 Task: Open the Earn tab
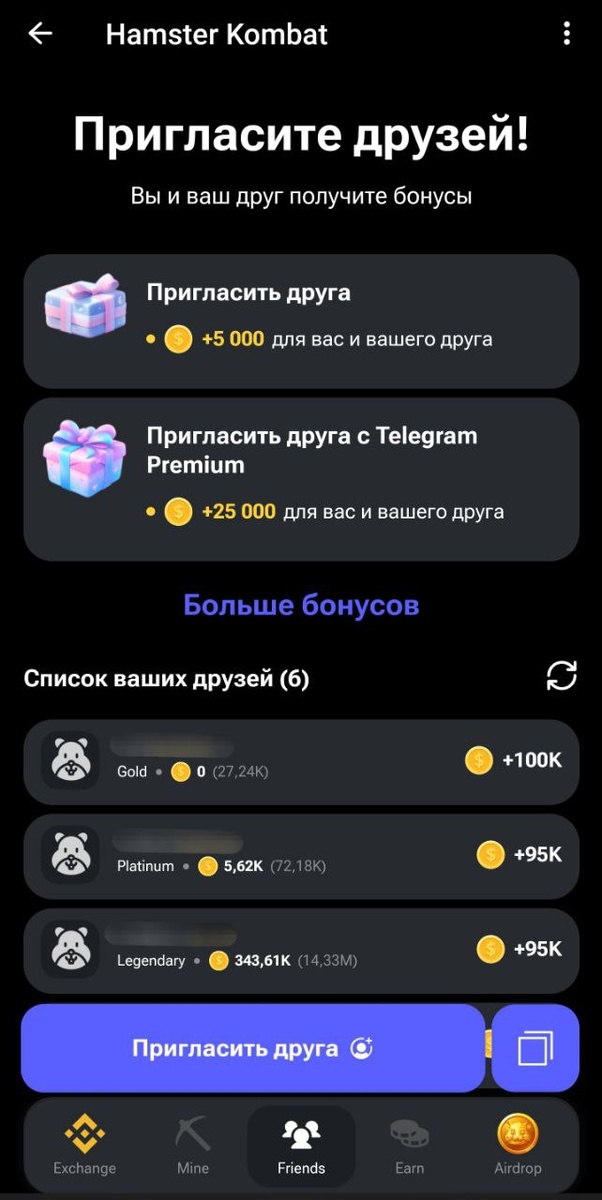click(x=409, y=1145)
